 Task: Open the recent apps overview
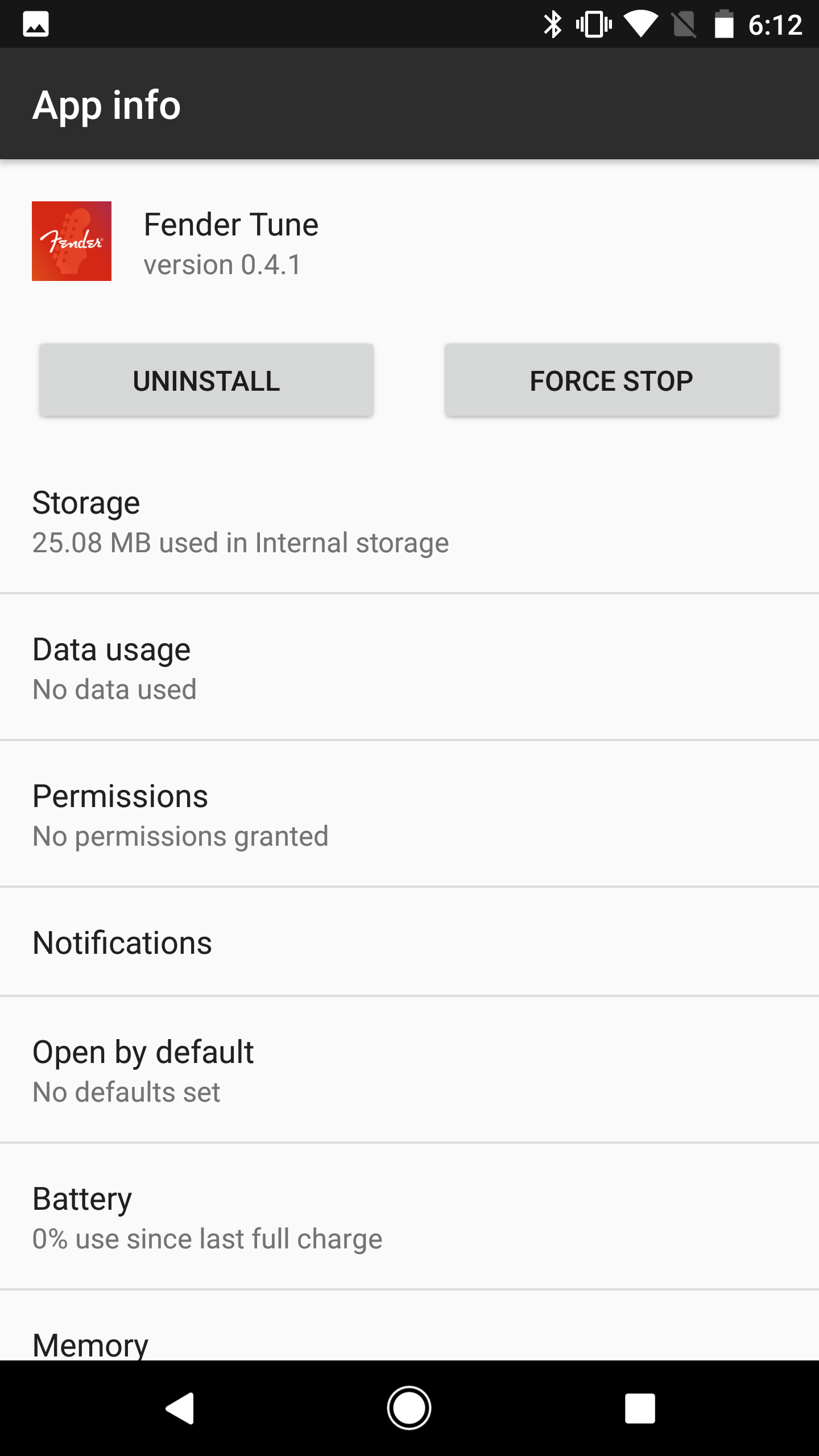pos(640,1408)
